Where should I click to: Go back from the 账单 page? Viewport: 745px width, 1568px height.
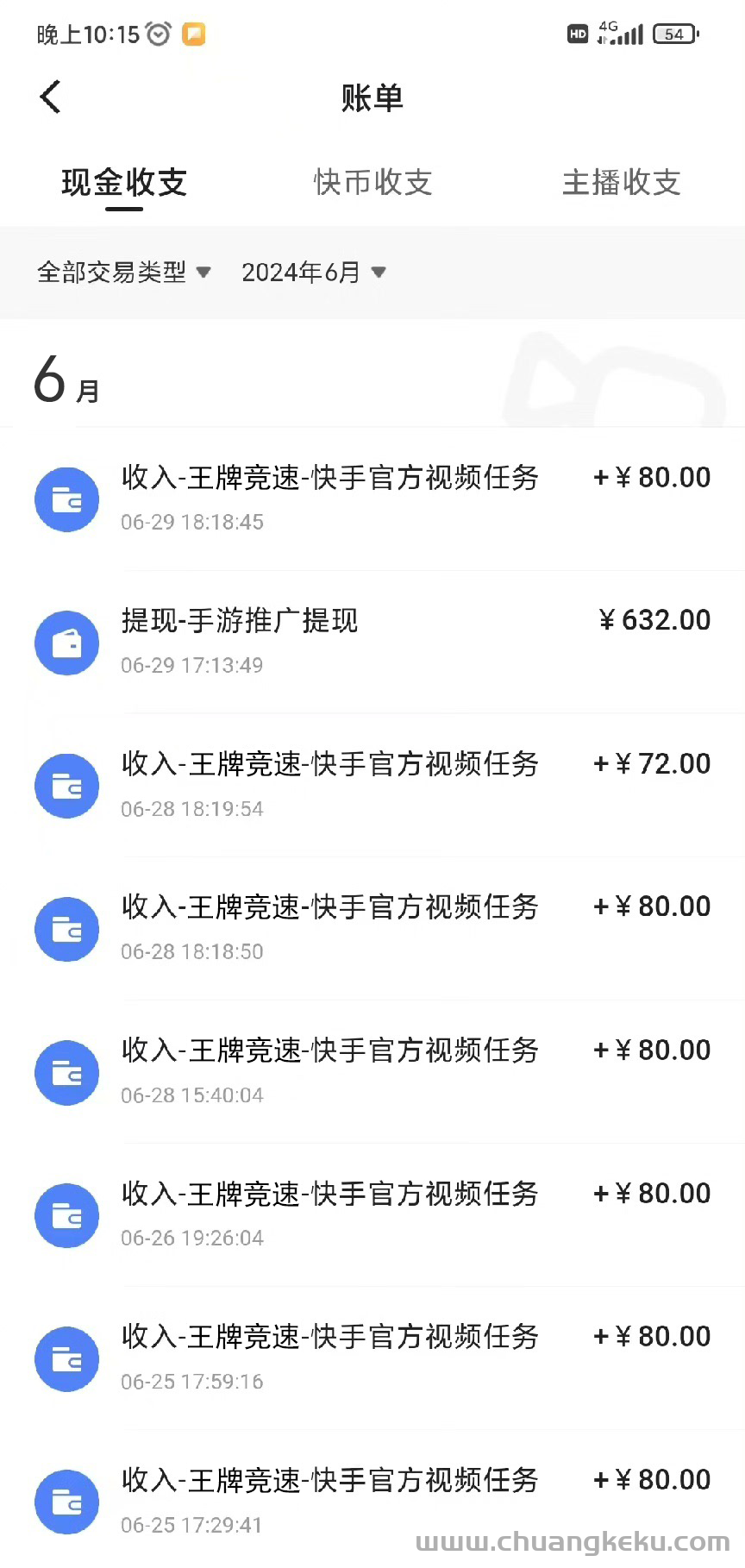click(51, 97)
